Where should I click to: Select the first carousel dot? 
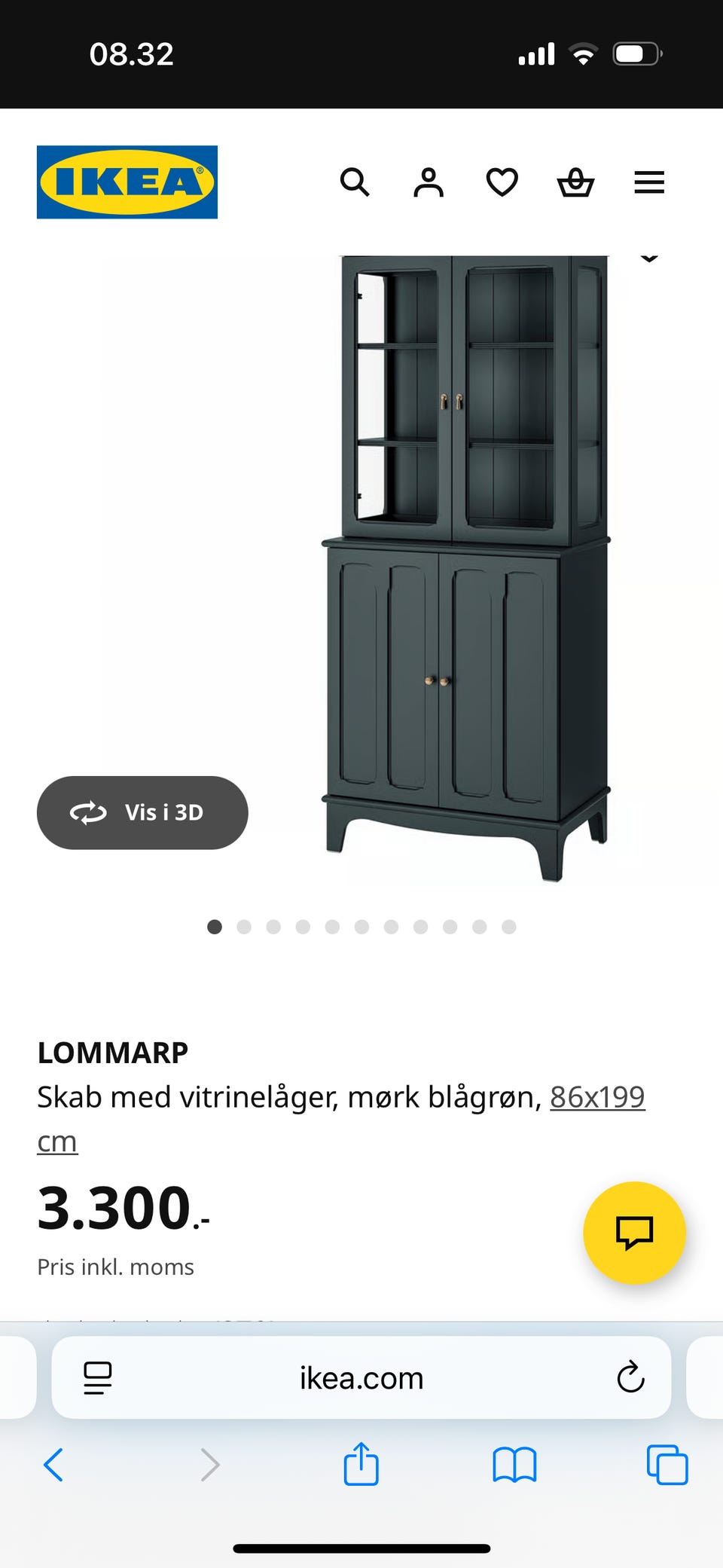pyautogui.click(x=215, y=927)
